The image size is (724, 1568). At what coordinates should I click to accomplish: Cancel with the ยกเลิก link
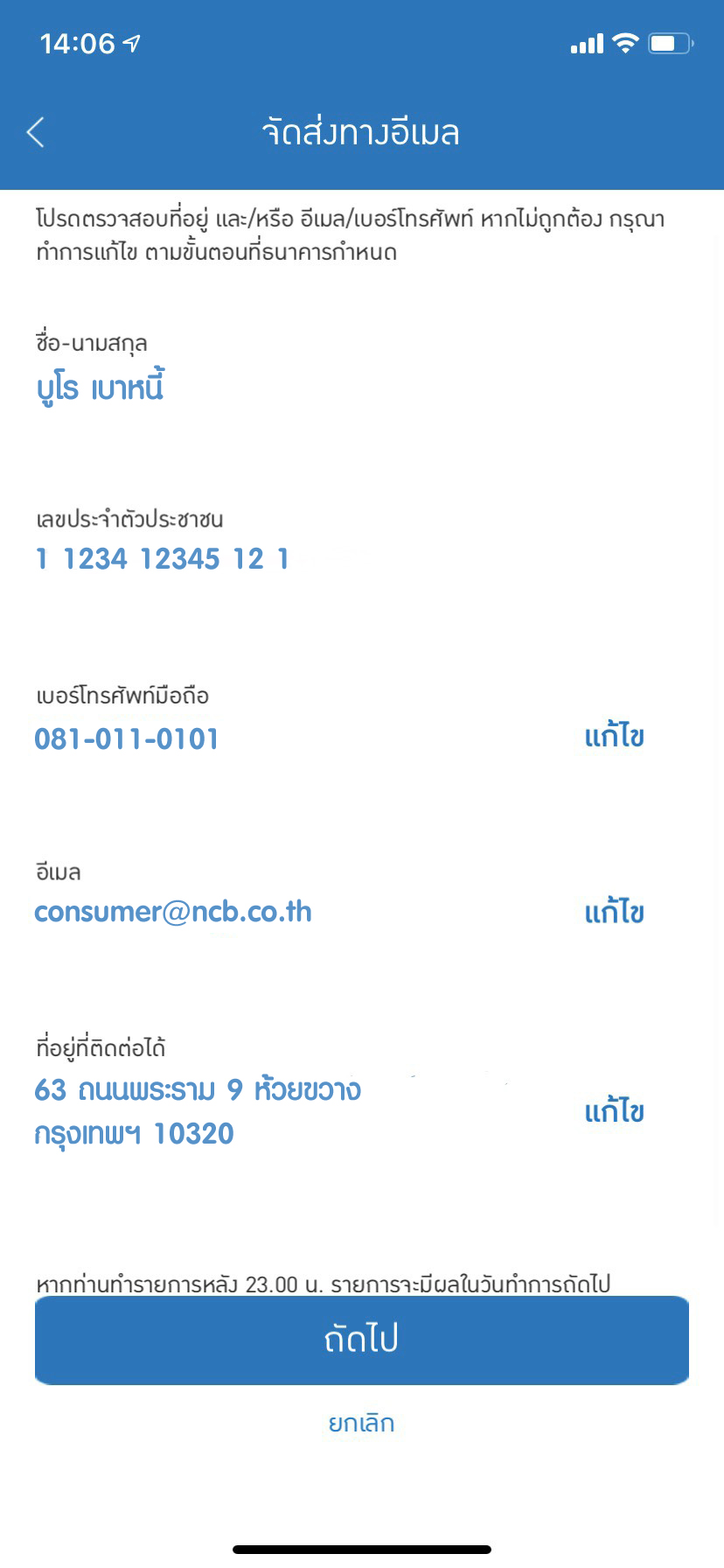(x=362, y=1424)
